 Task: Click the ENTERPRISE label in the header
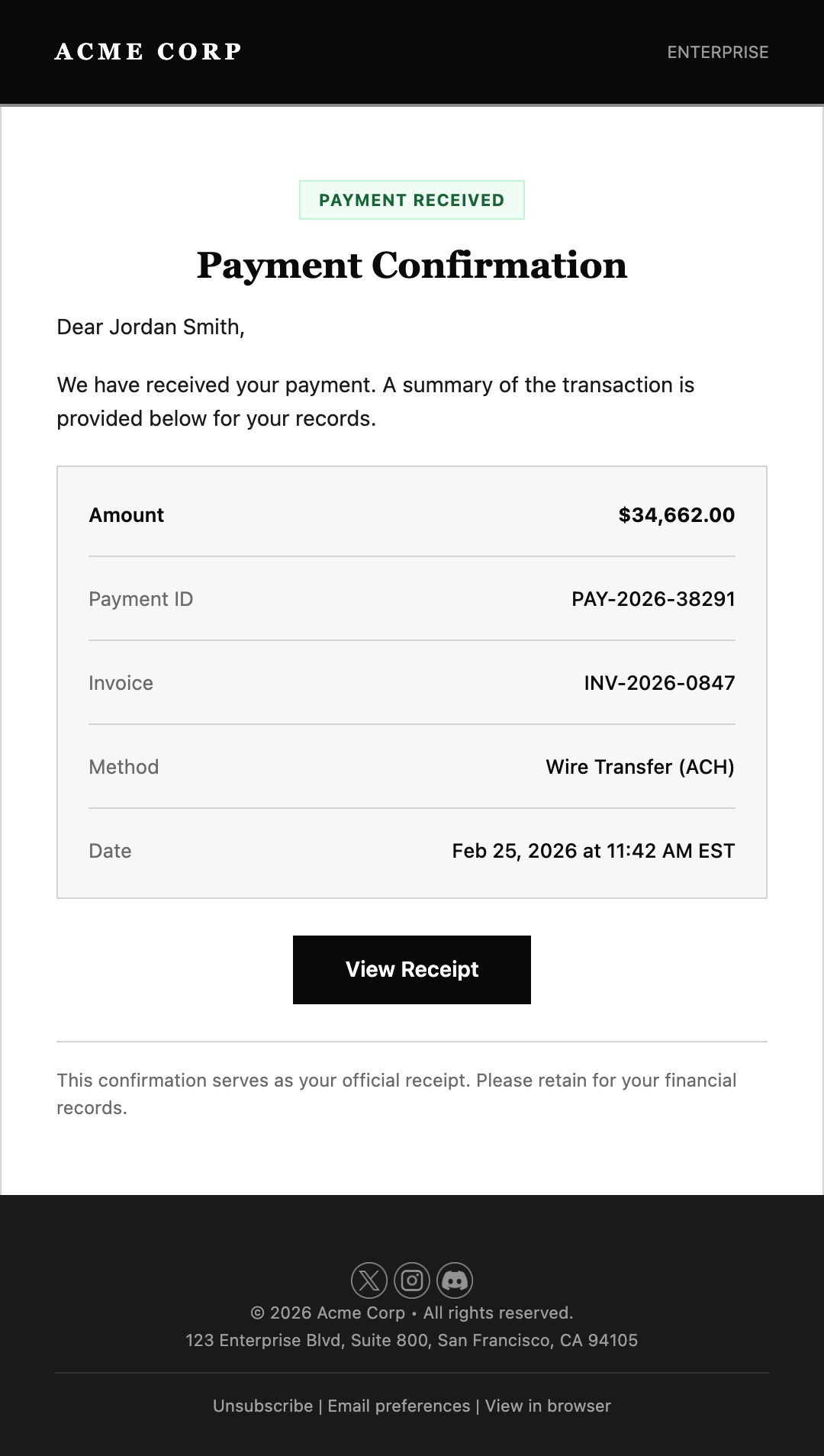point(717,53)
